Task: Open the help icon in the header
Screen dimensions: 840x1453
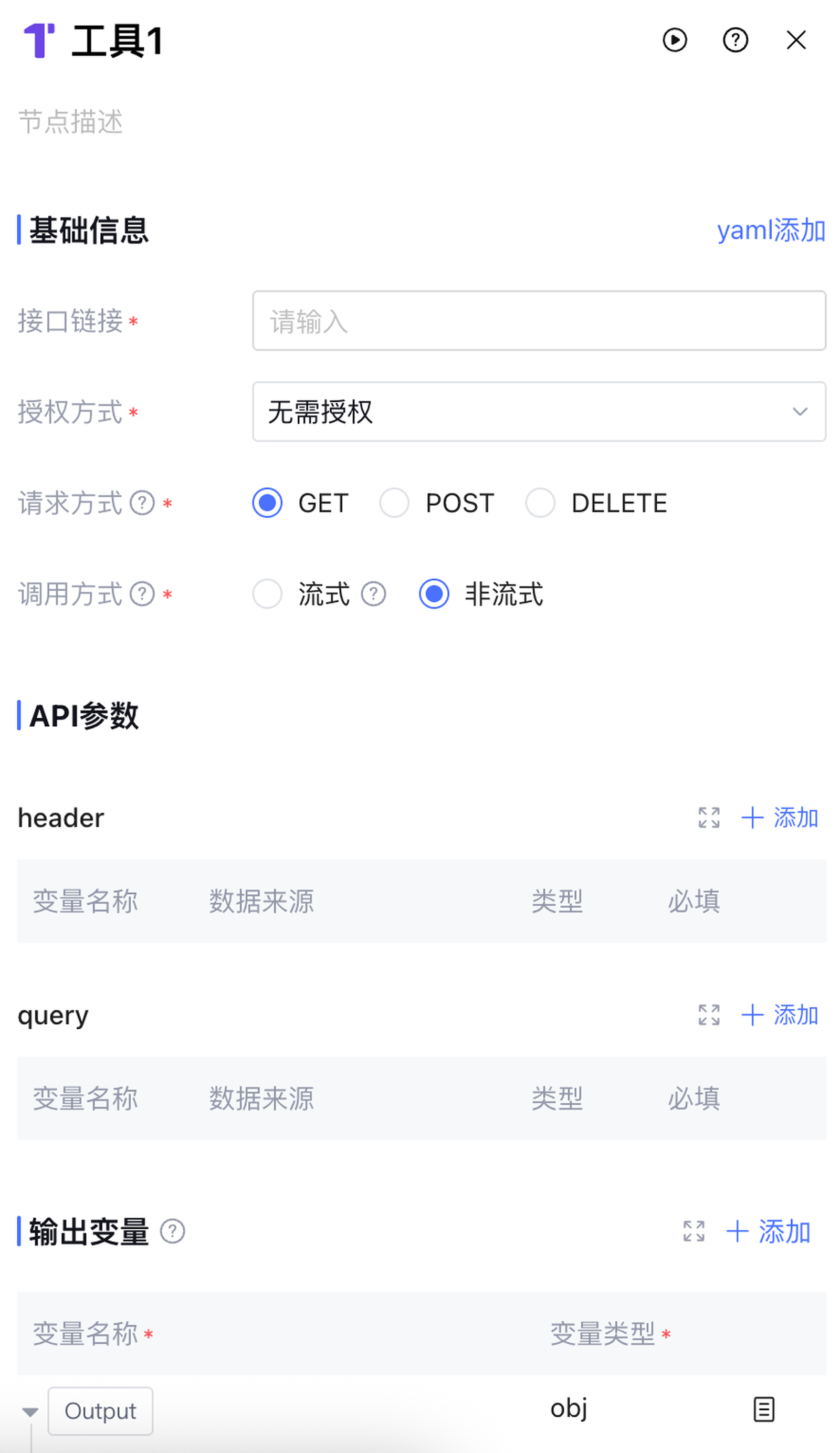Action: click(x=735, y=40)
